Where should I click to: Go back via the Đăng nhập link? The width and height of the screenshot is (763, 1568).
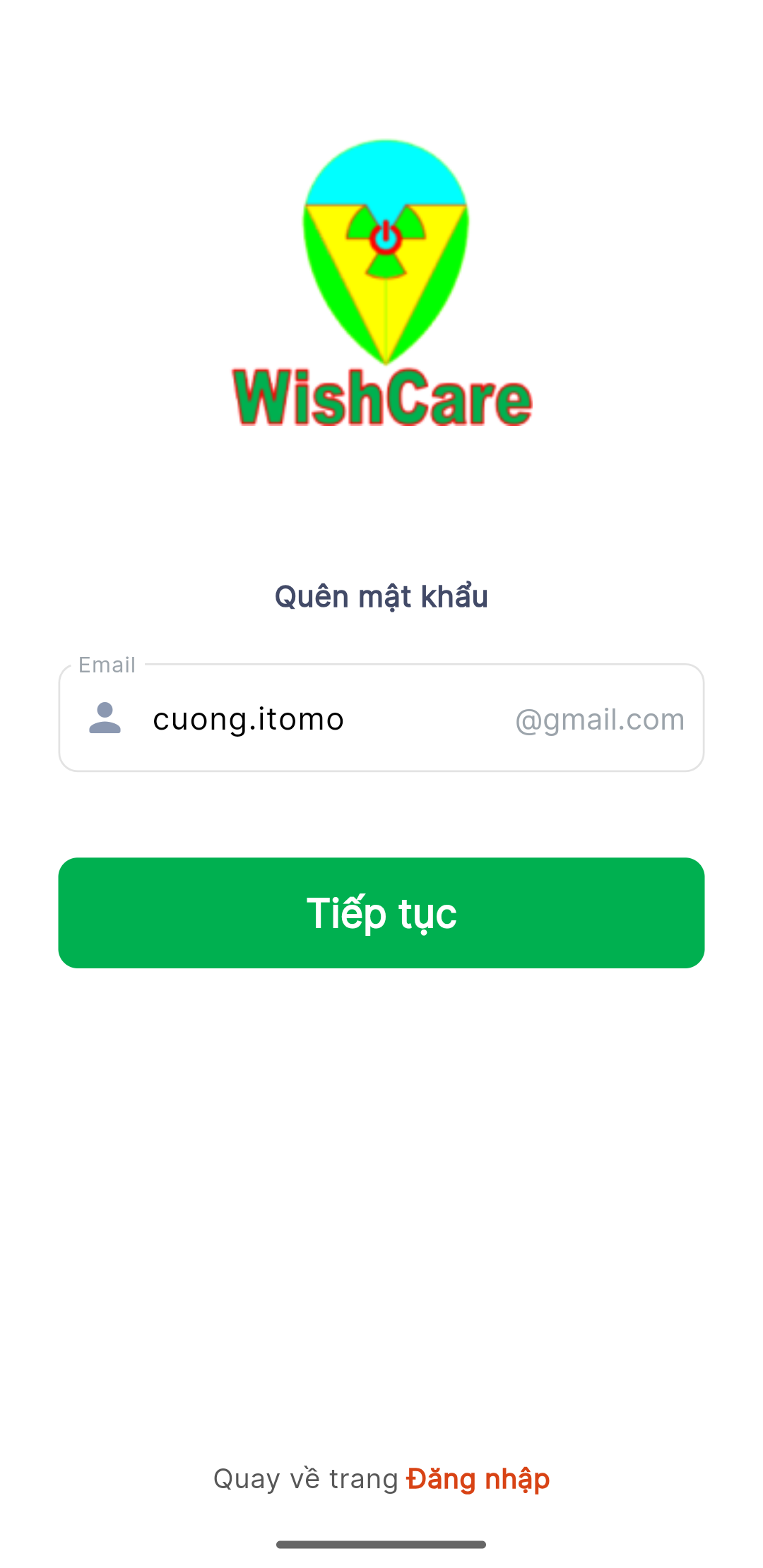pos(478,1479)
